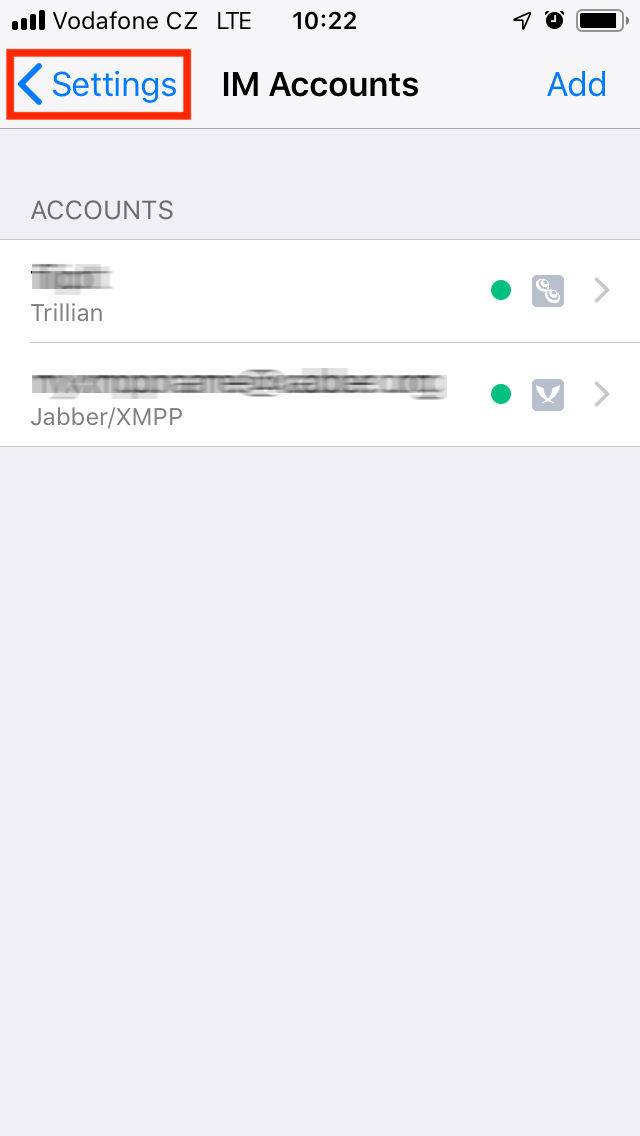The image size is (640, 1136).
Task: Open the Jabber/XMPP account row
Action: click(x=320, y=395)
